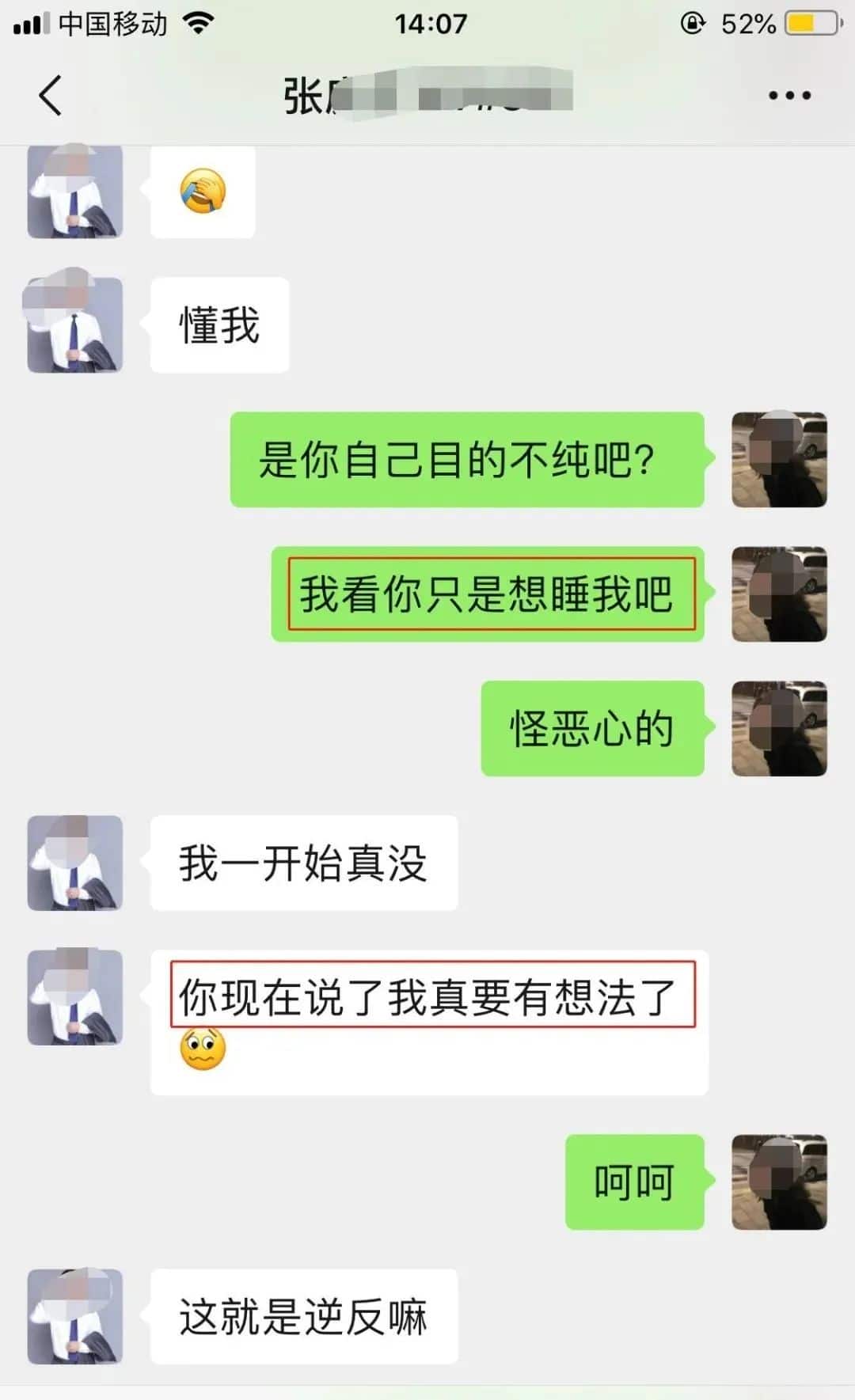This screenshot has width=855, height=1400.
Task: Go back to the chat list
Action: click(50, 96)
